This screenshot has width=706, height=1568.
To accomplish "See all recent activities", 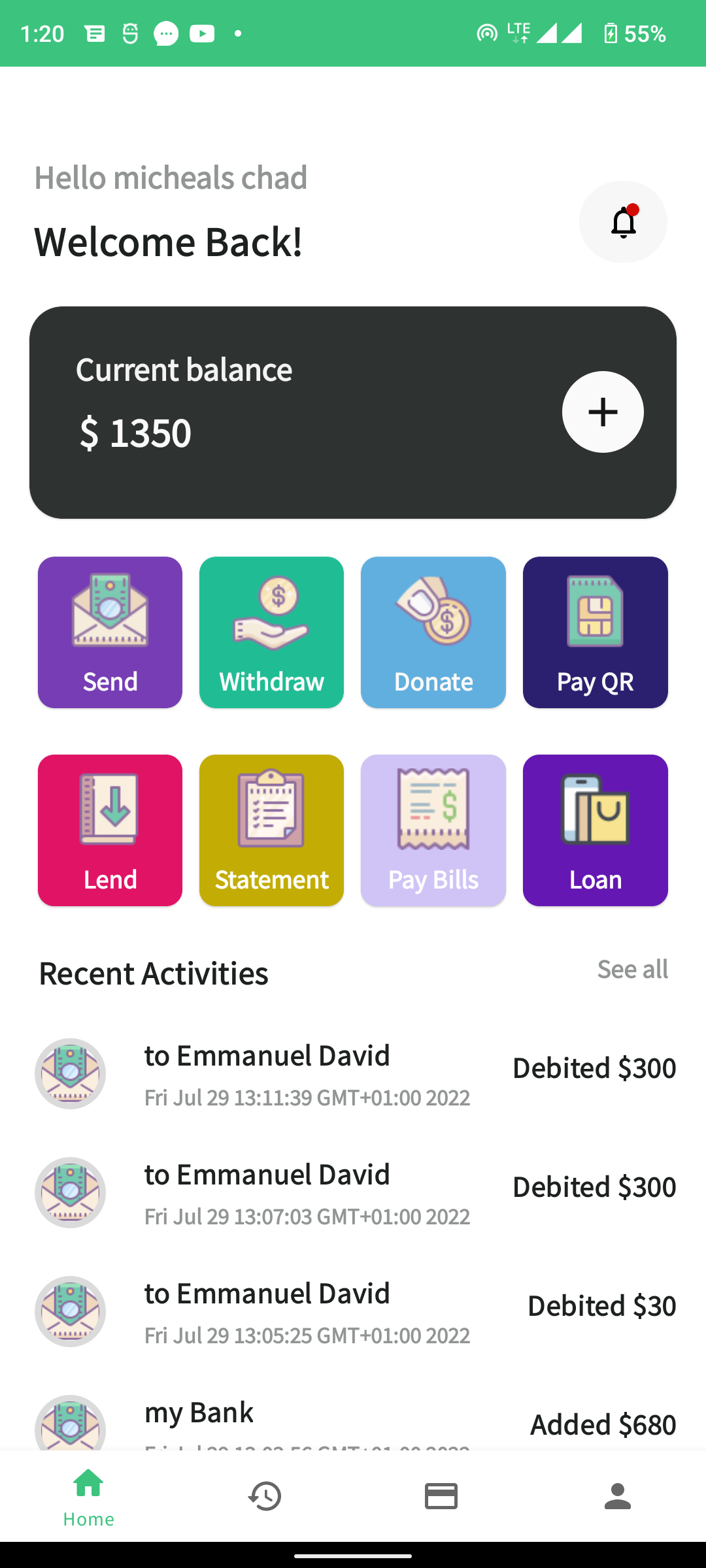I will [632, 969].
